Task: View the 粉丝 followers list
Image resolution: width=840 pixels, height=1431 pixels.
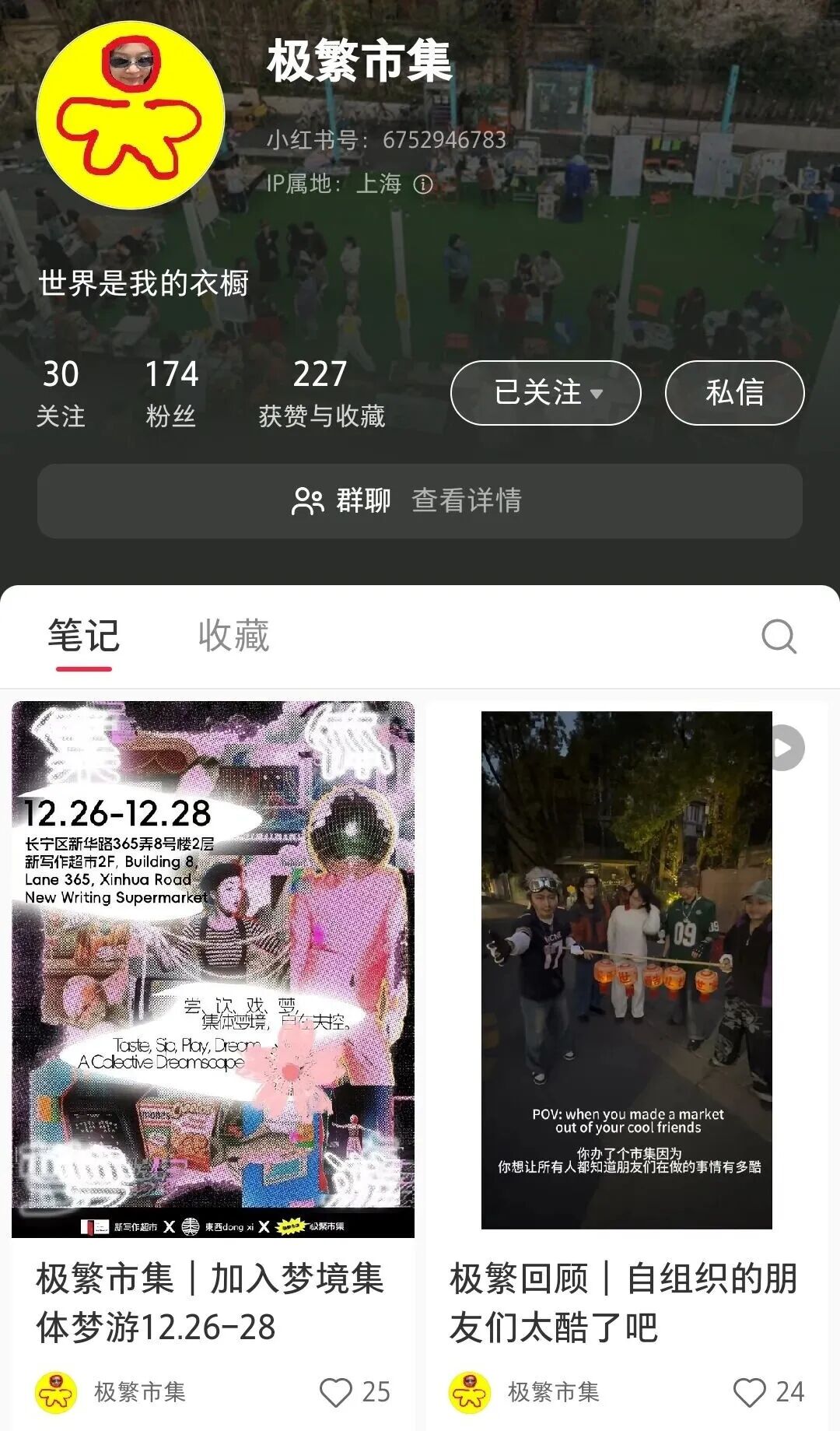Action: pyautogui.click(x=171, y=393)
